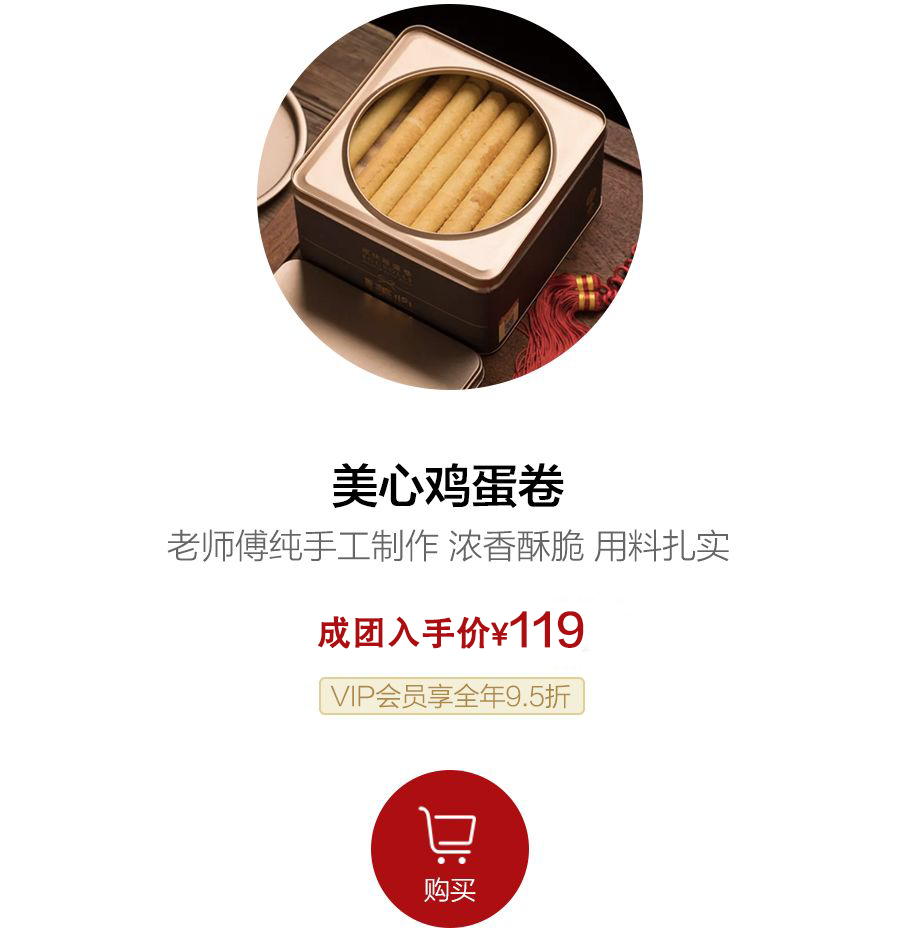The height and width of the screenshot is (934, 900).
Task: Open the 美心鸡蛋卷 product image
Action: tap(449, 196)
